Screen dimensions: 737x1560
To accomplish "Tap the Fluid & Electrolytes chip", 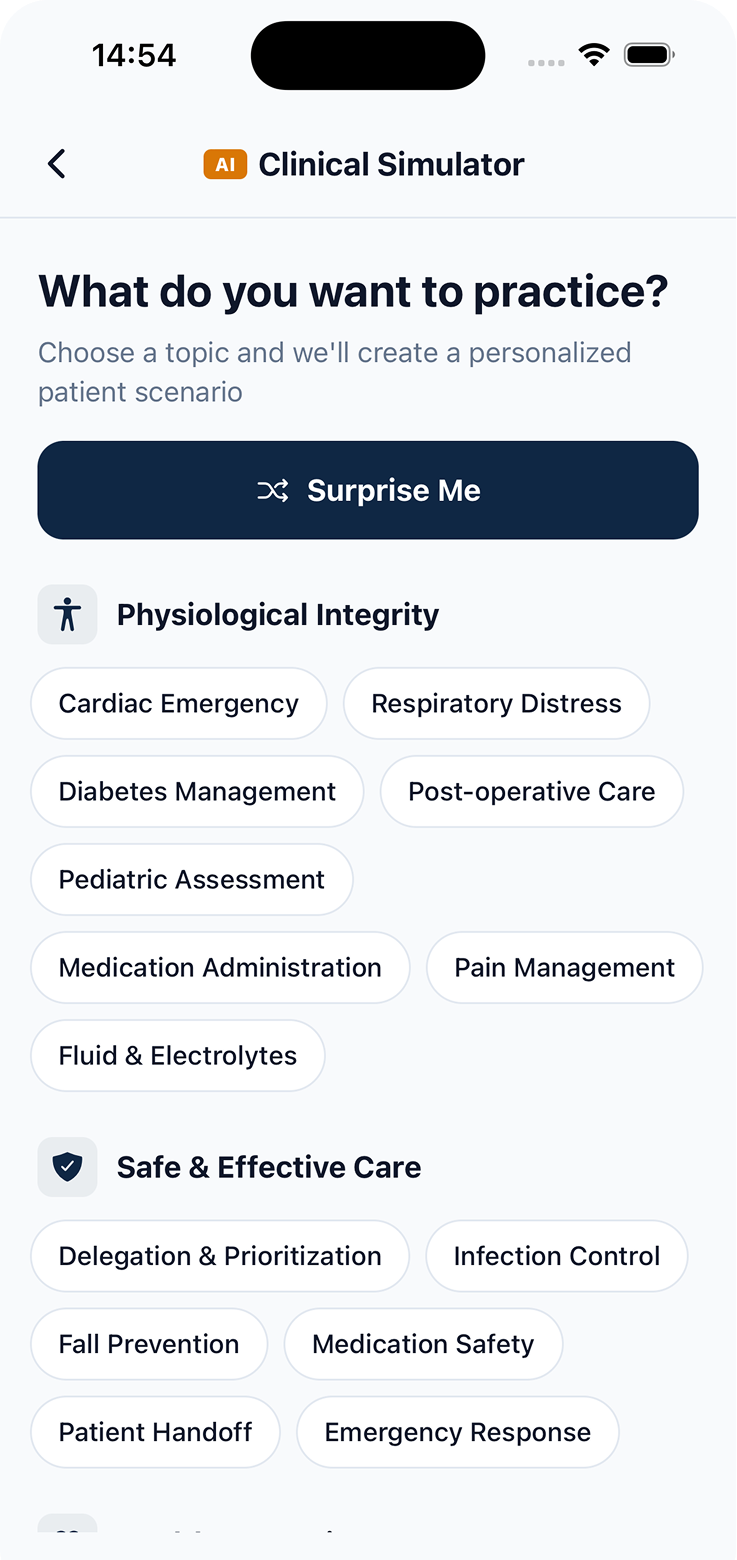I will (177, 1055).
